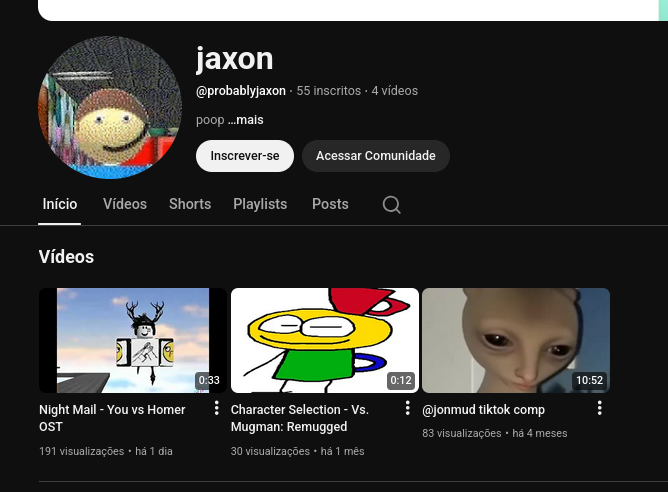
Task: Go to the Posts tab
Action: (330, 204)
